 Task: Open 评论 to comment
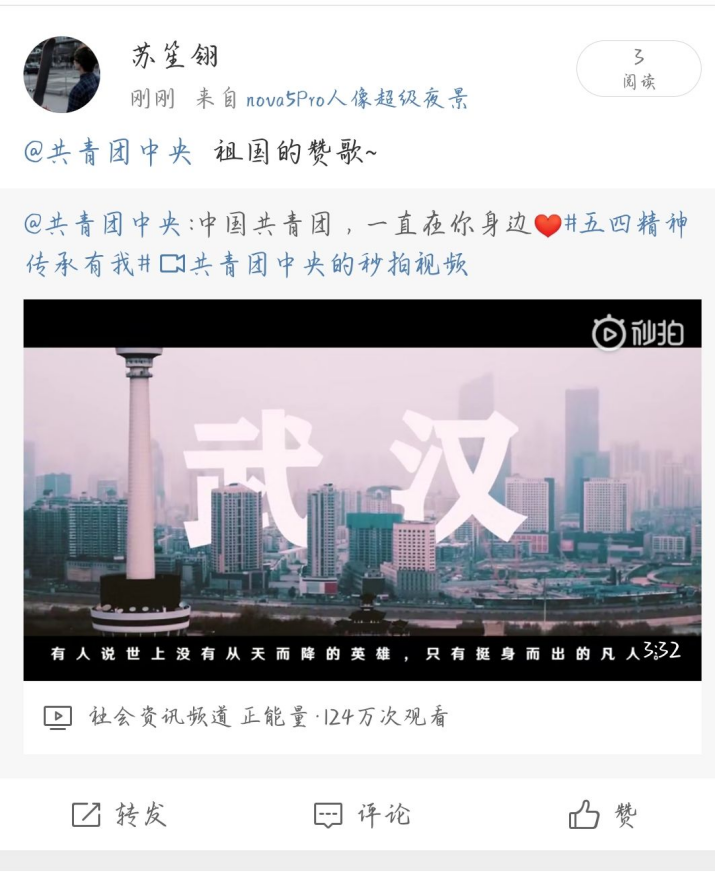point(362,815)
